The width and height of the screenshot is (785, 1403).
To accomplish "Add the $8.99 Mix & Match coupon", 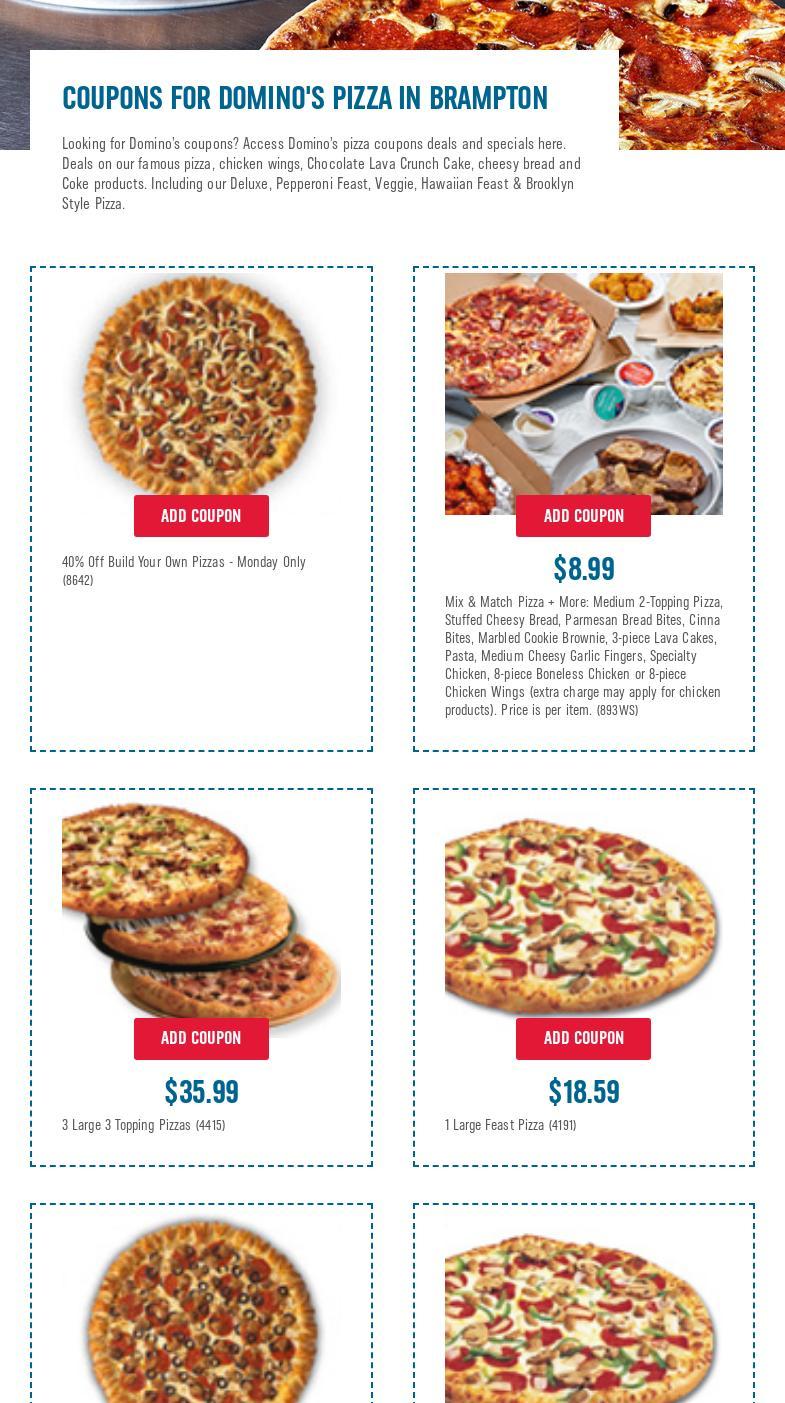I will tap(583, 516).
